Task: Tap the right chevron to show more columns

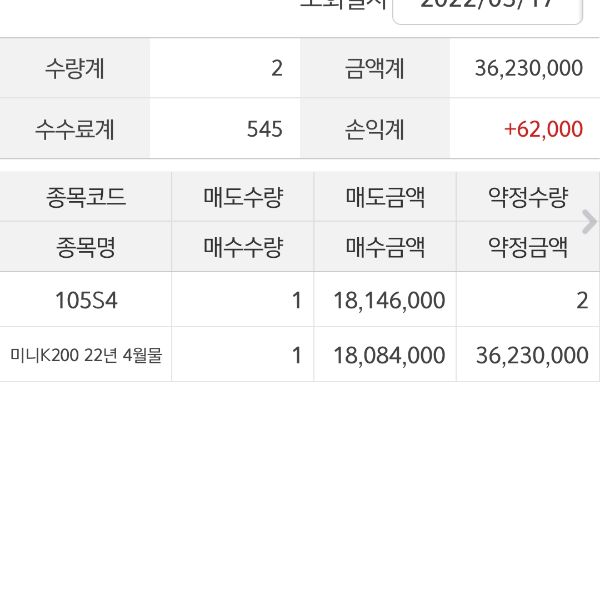Action: [x=589, y=222]
